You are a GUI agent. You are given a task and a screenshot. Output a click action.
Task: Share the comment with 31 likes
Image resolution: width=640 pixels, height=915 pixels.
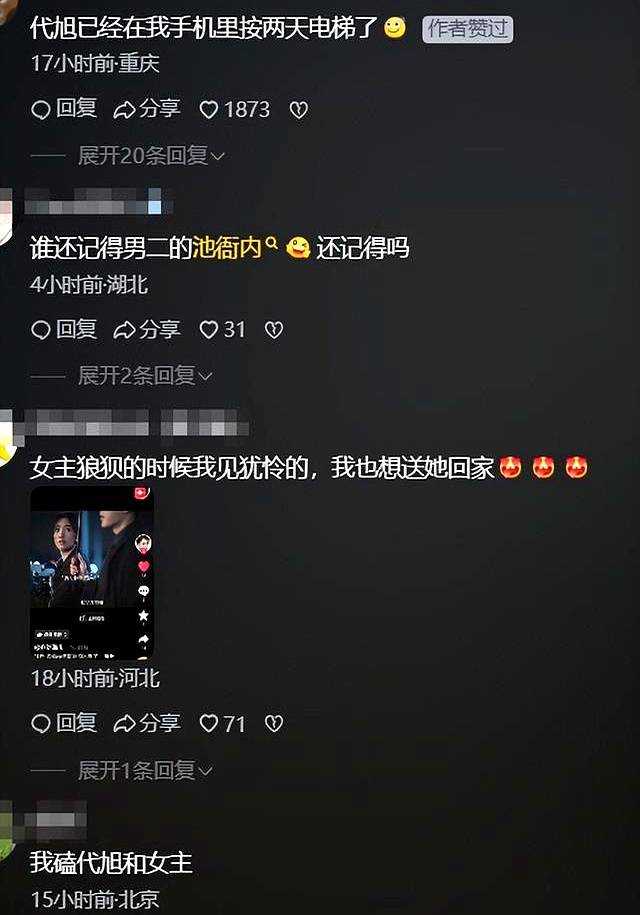[146, 329]
